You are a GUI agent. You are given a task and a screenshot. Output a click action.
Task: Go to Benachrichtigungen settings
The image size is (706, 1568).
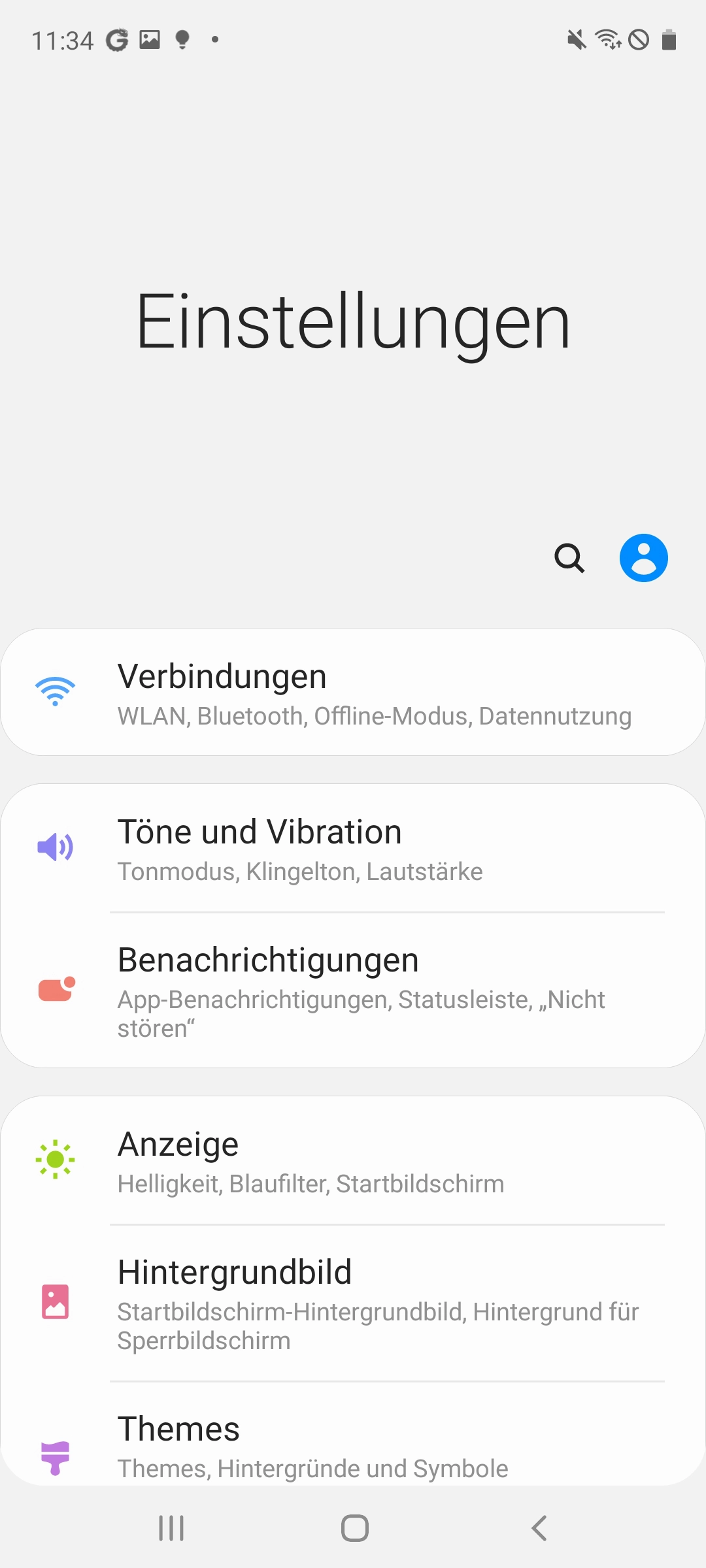[x=353, y=990]
